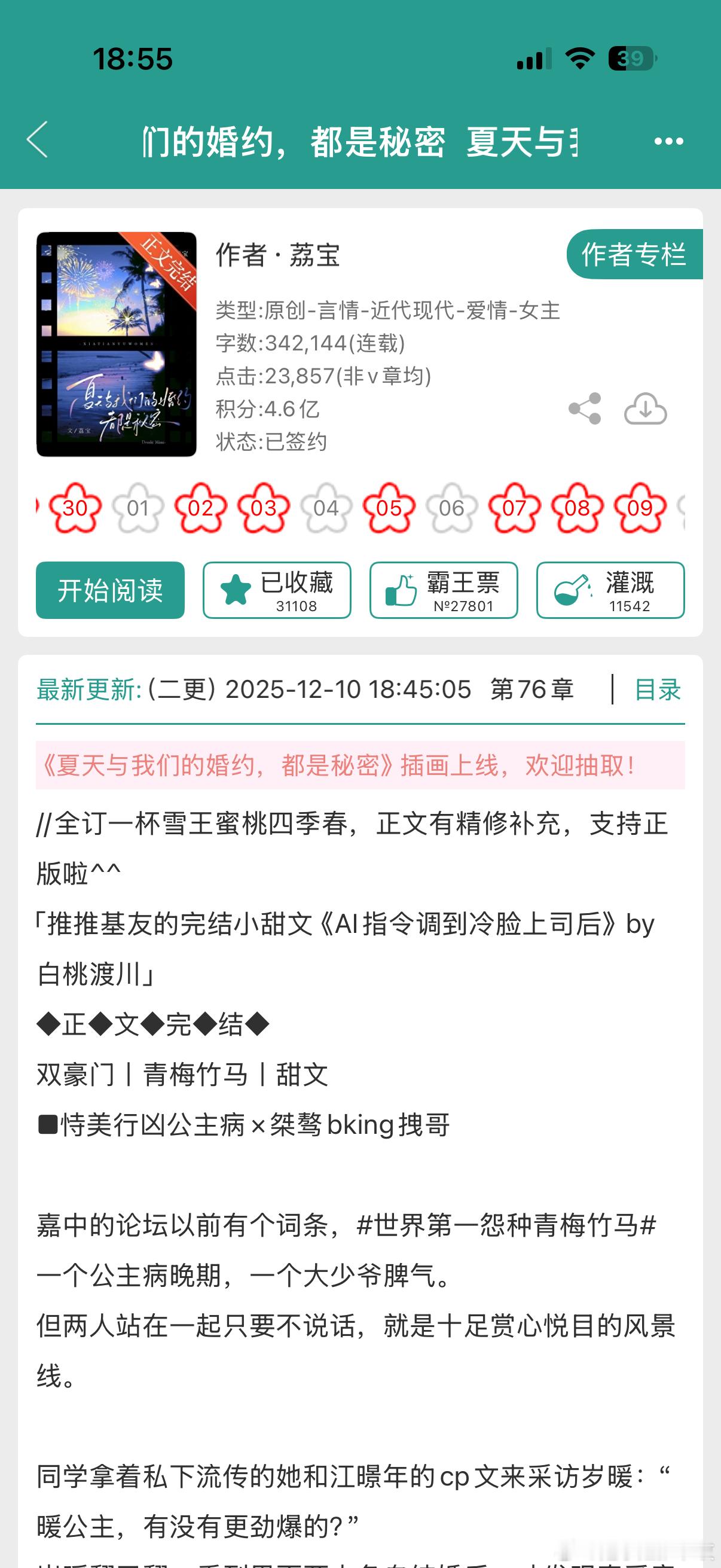Viewport: 721px width, 1568px height.
Task: Open the more options menu with three dots
Action: [668, 141]
